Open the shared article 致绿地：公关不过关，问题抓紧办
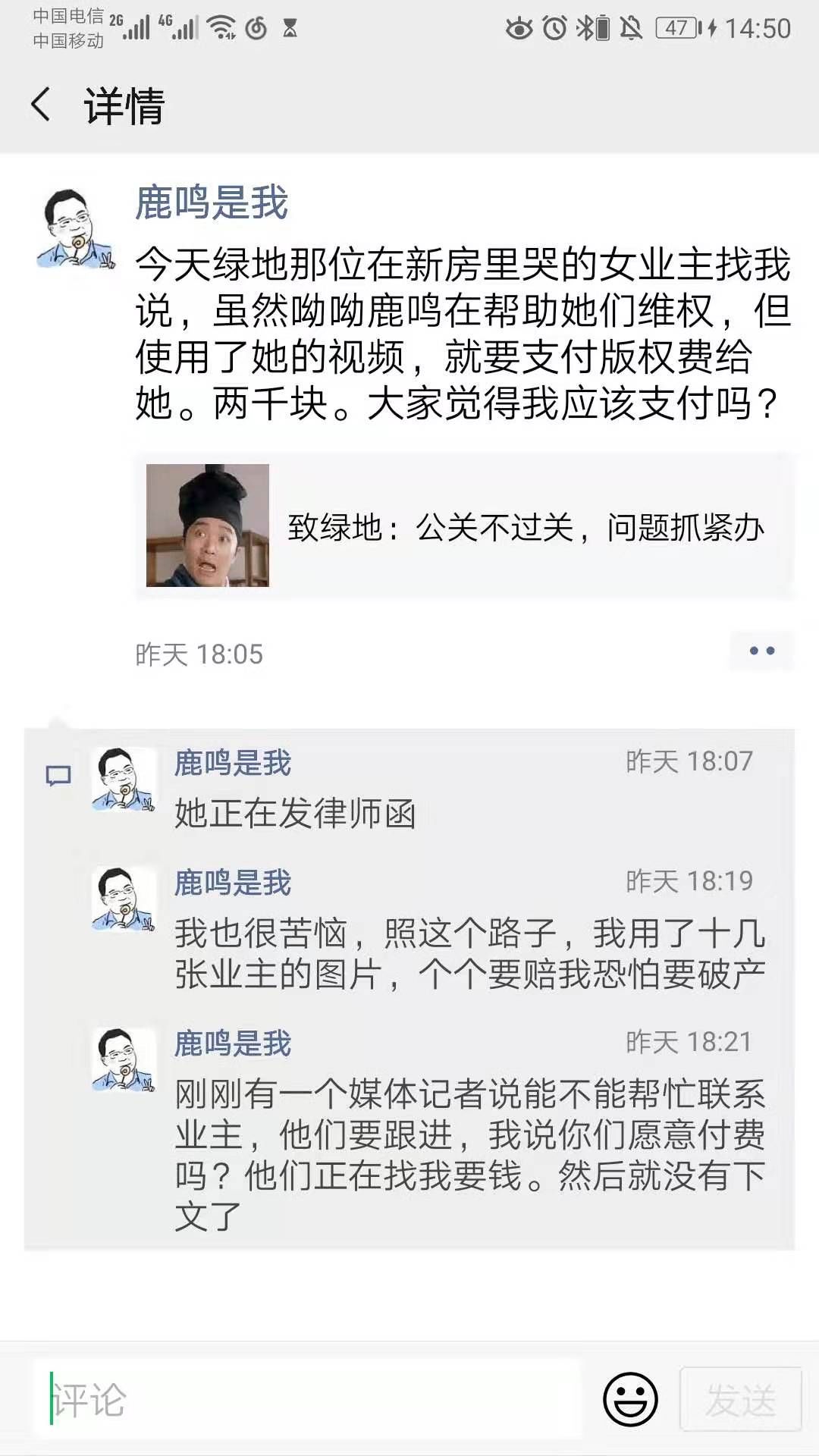The width and height of the screenshot is (819, 1456). click(x=465, y=526)
